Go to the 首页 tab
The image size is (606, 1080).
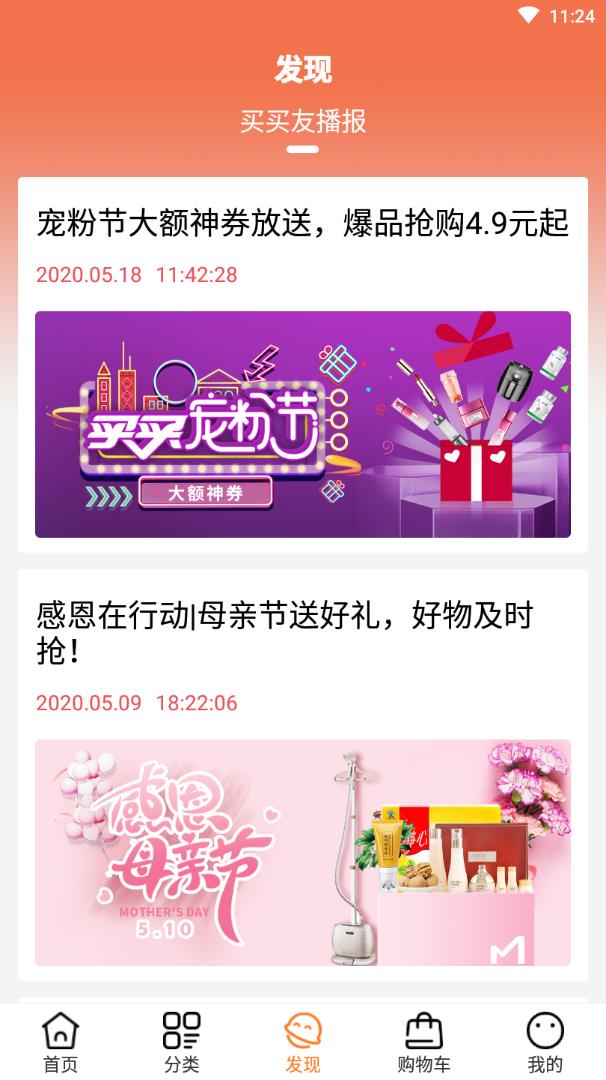60,1042
